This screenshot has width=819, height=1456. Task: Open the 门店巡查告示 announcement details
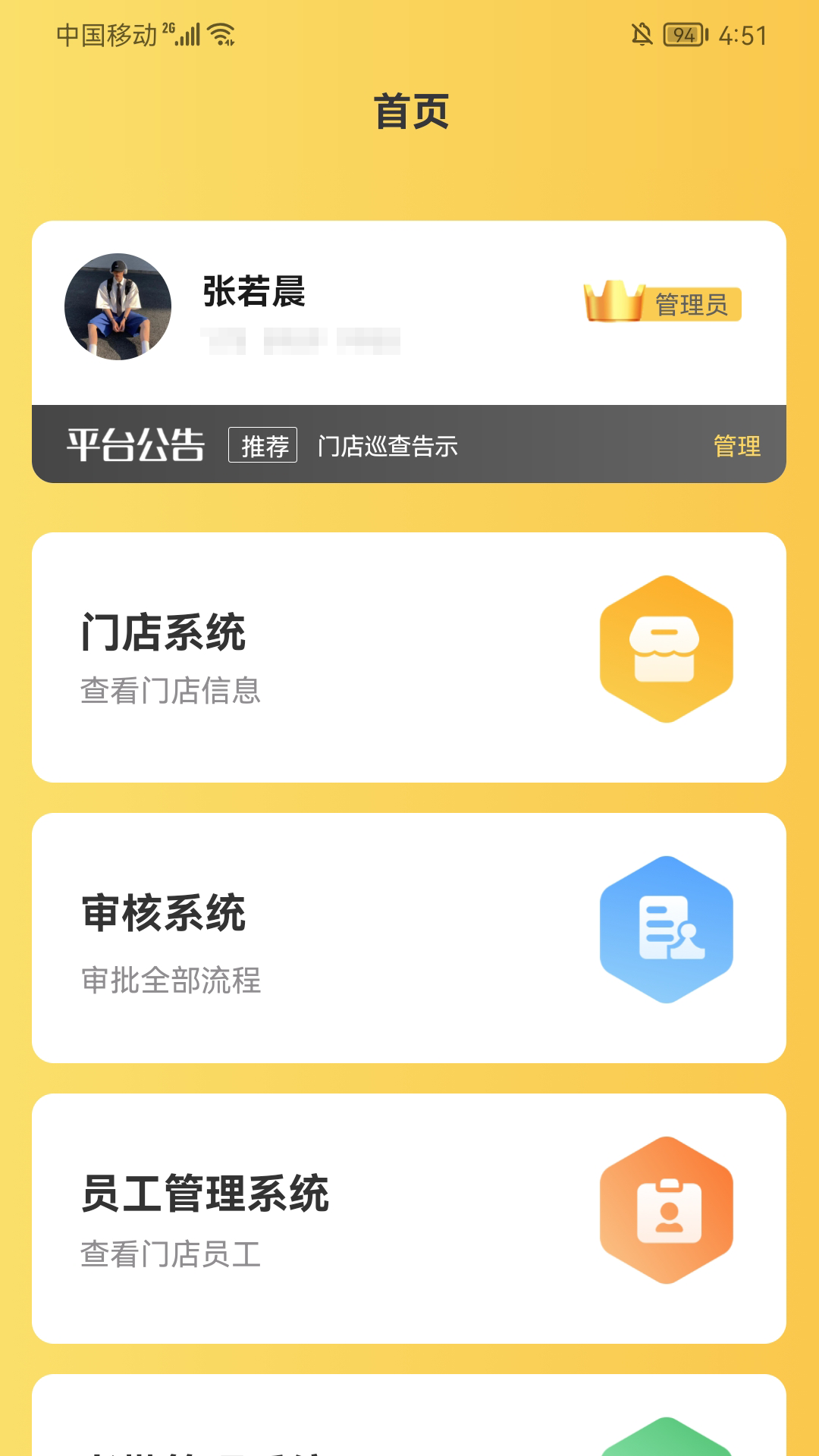point(391,447)
